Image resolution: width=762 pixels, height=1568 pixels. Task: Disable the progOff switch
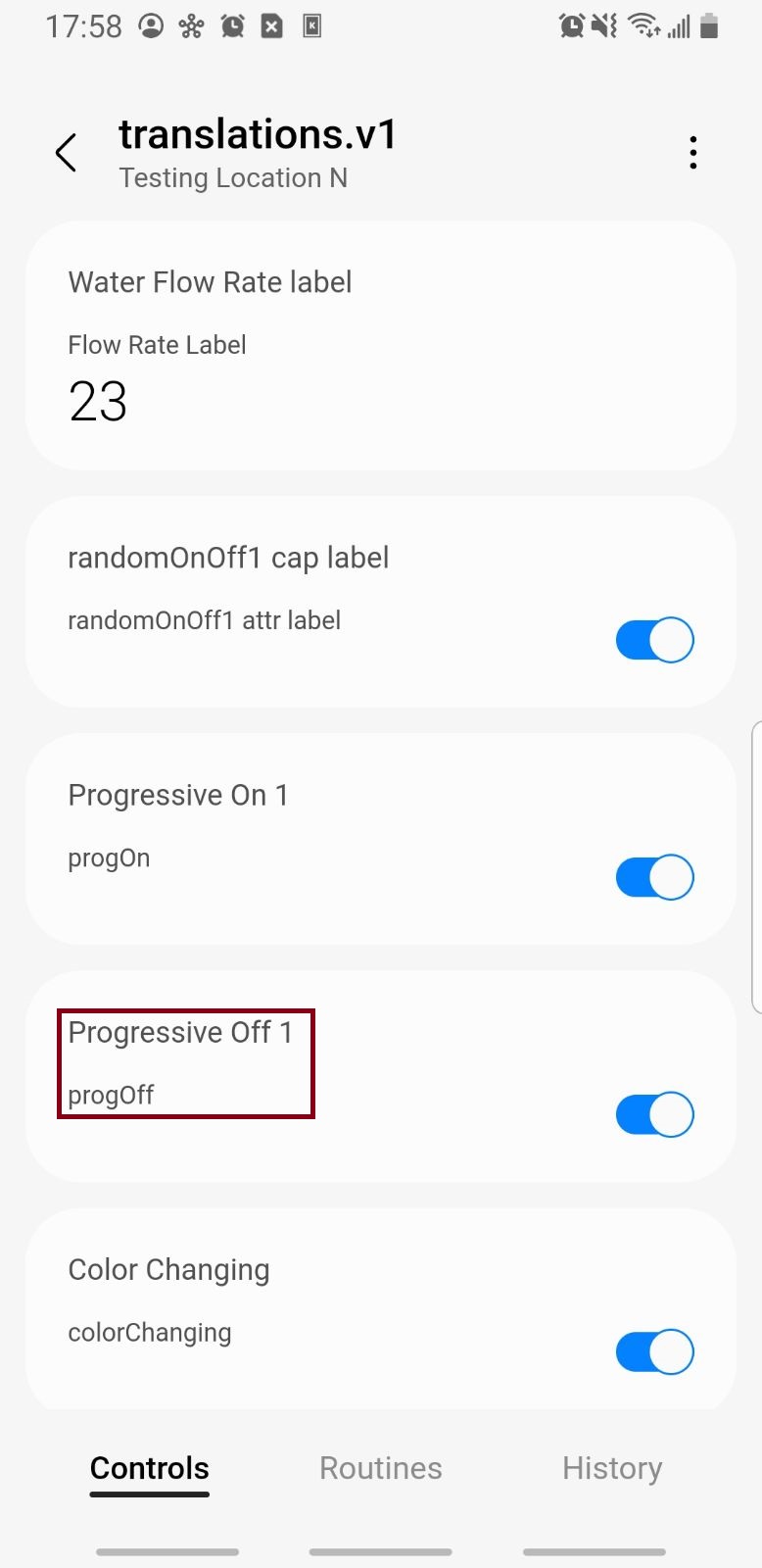point(654,1114)
